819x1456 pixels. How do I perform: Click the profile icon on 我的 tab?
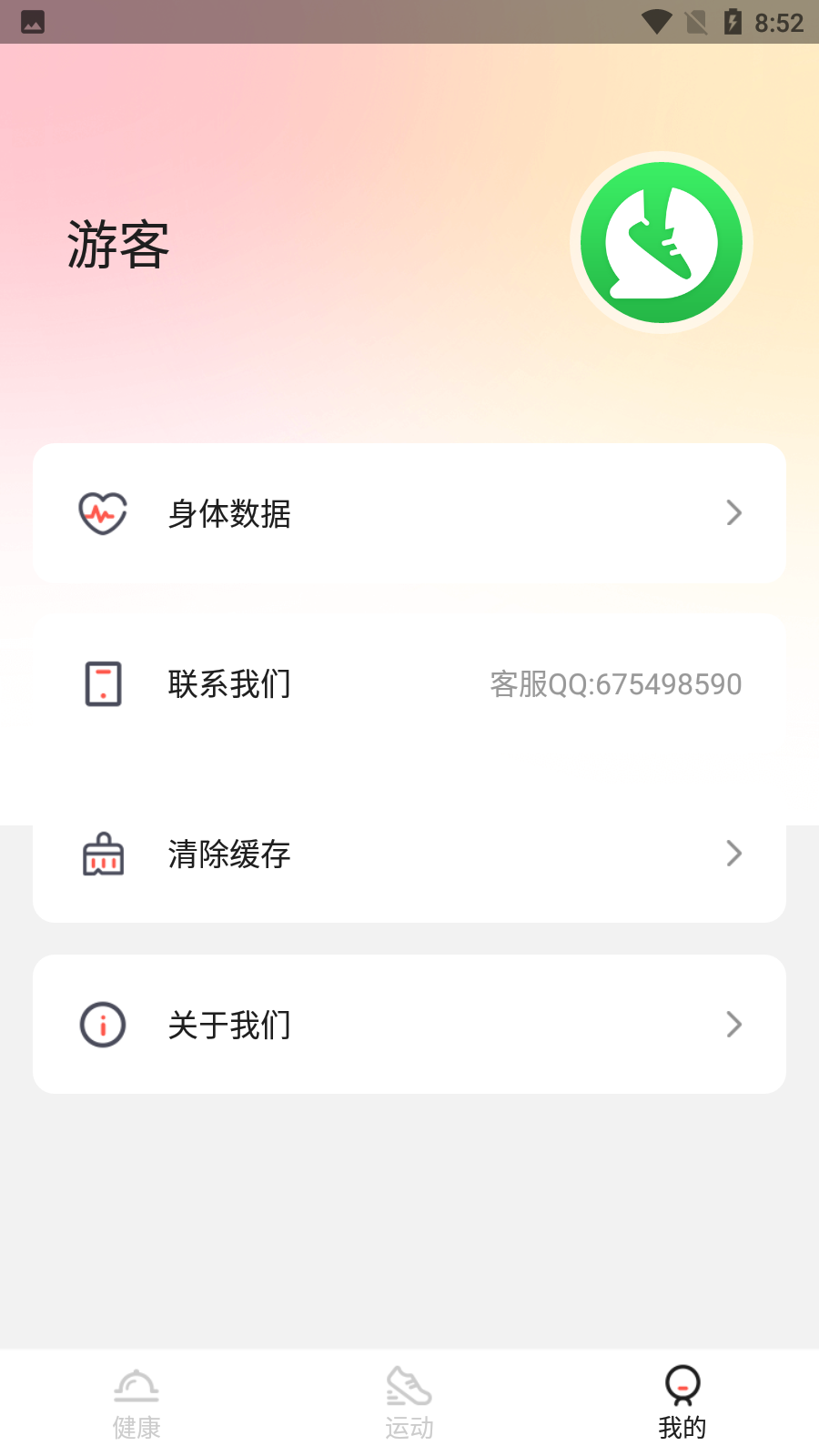click(682, 1384)
